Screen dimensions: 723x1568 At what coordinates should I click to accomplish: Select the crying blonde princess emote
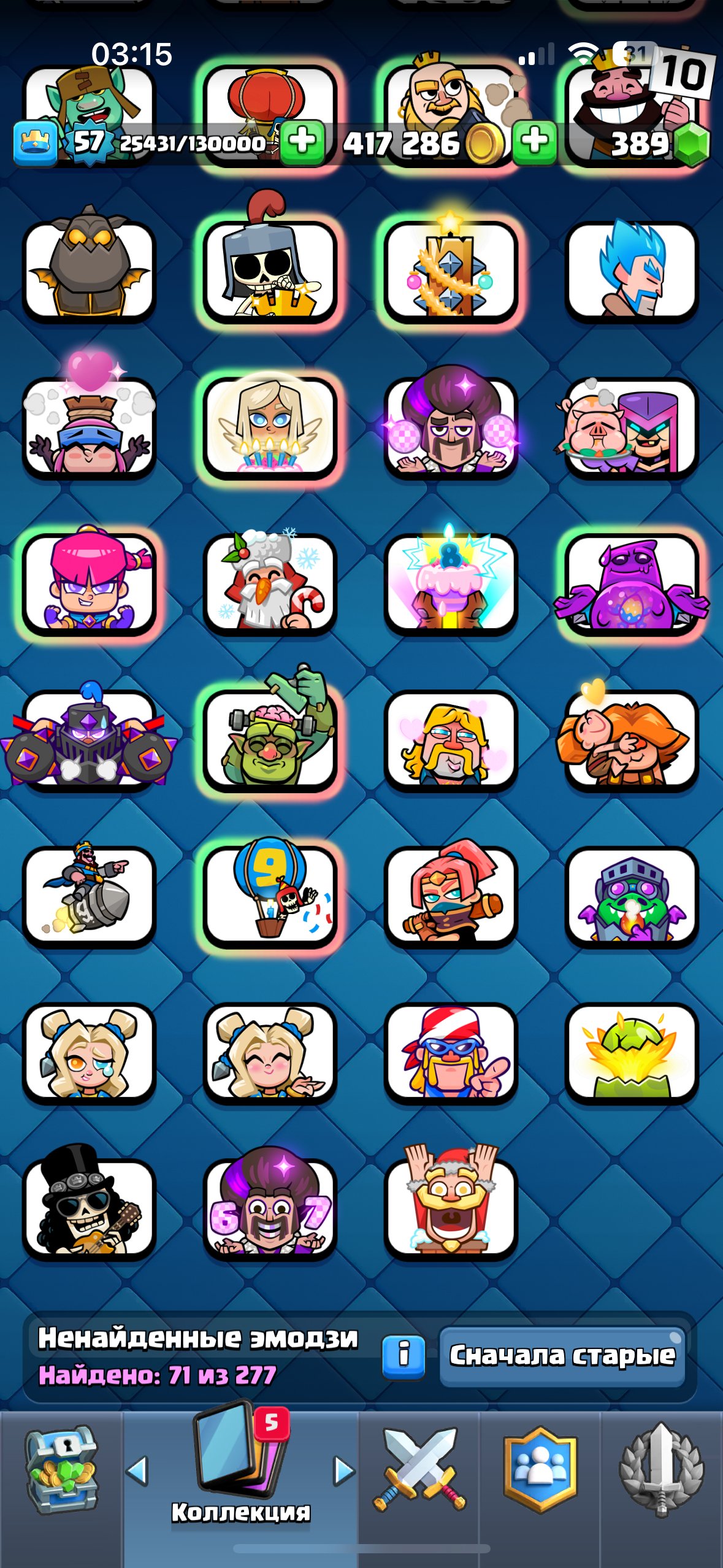90,1053
